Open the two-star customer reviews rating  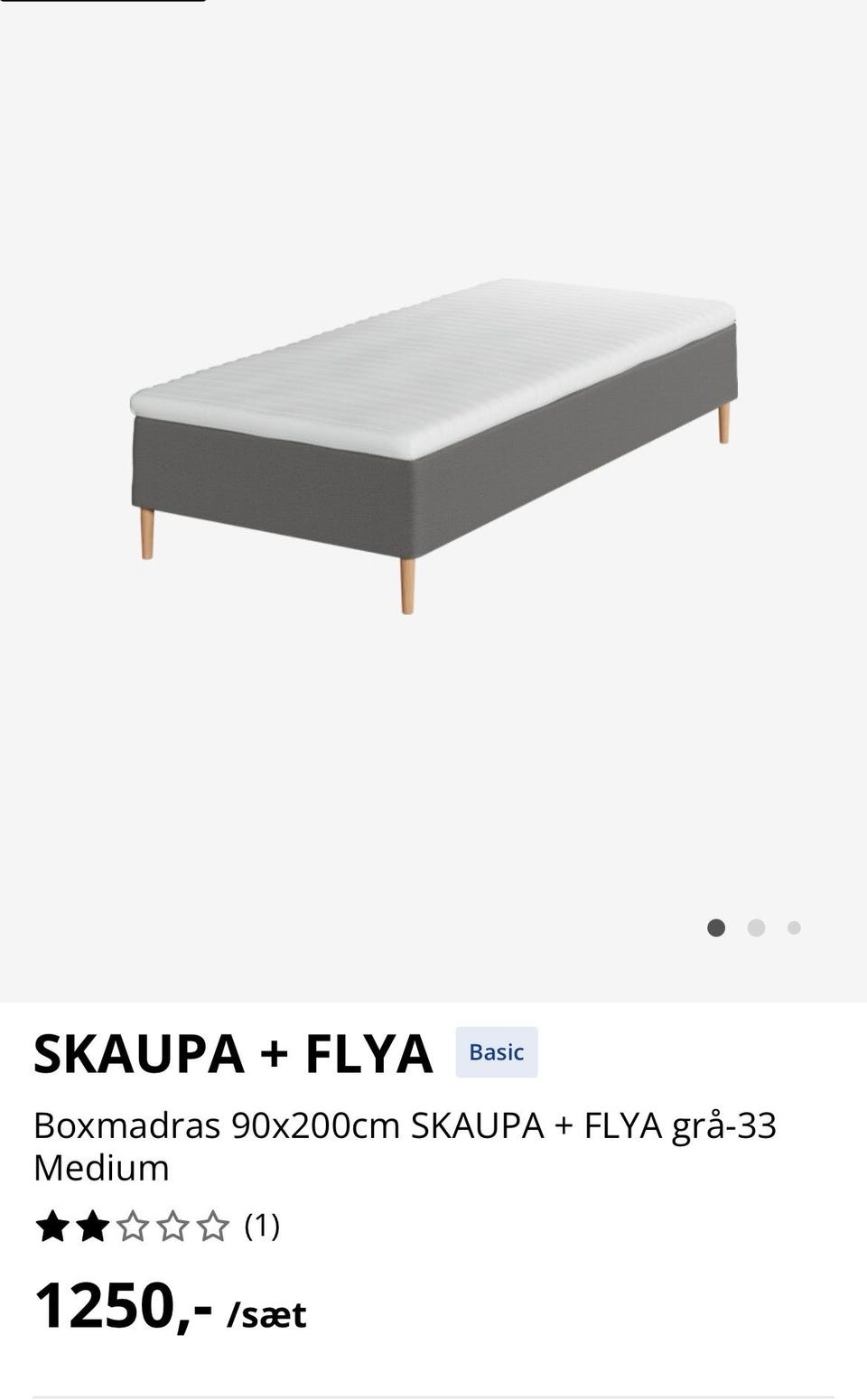click(x=157, y=1227)
